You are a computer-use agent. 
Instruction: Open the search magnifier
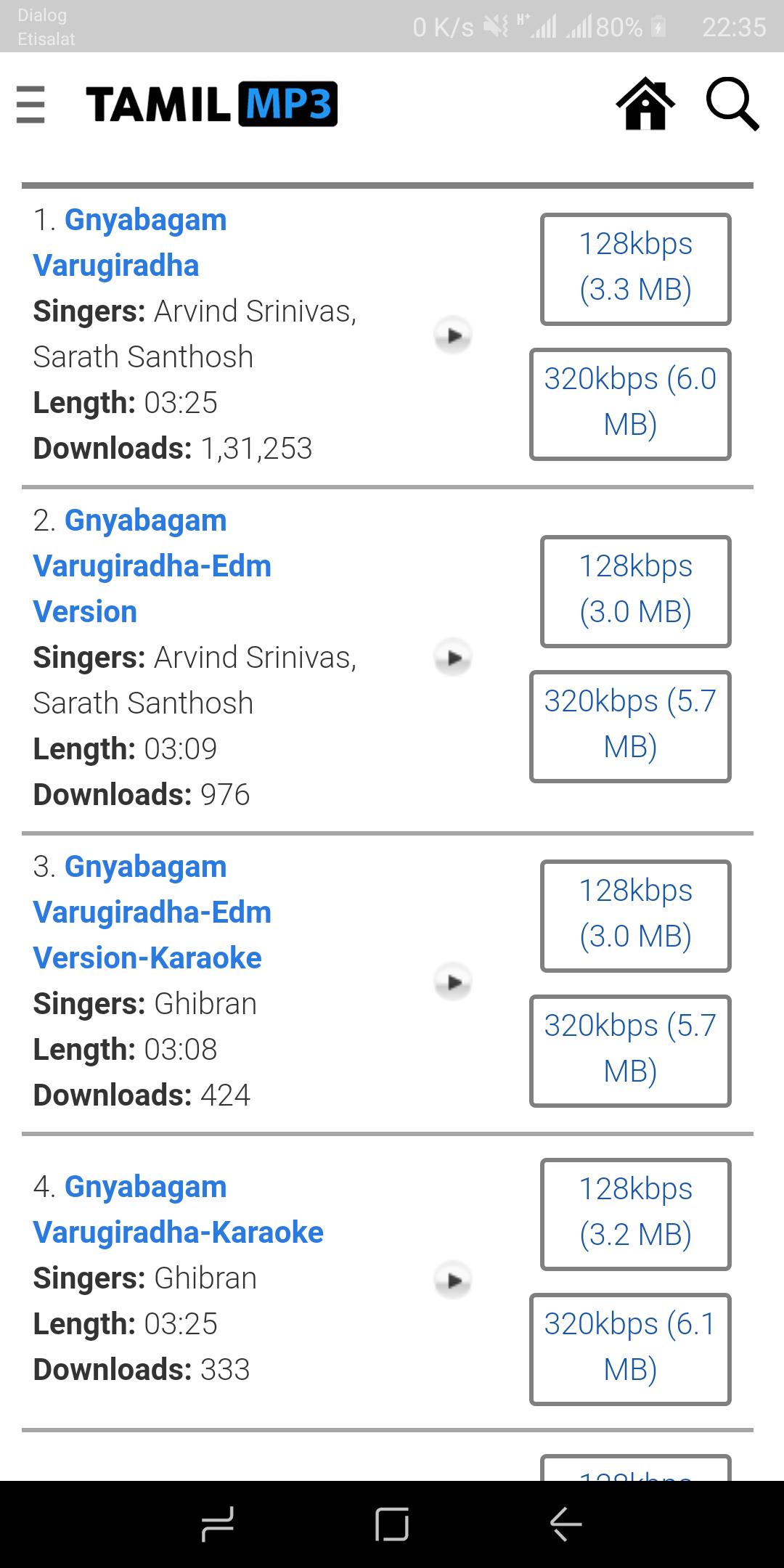(x=732, y=105)
